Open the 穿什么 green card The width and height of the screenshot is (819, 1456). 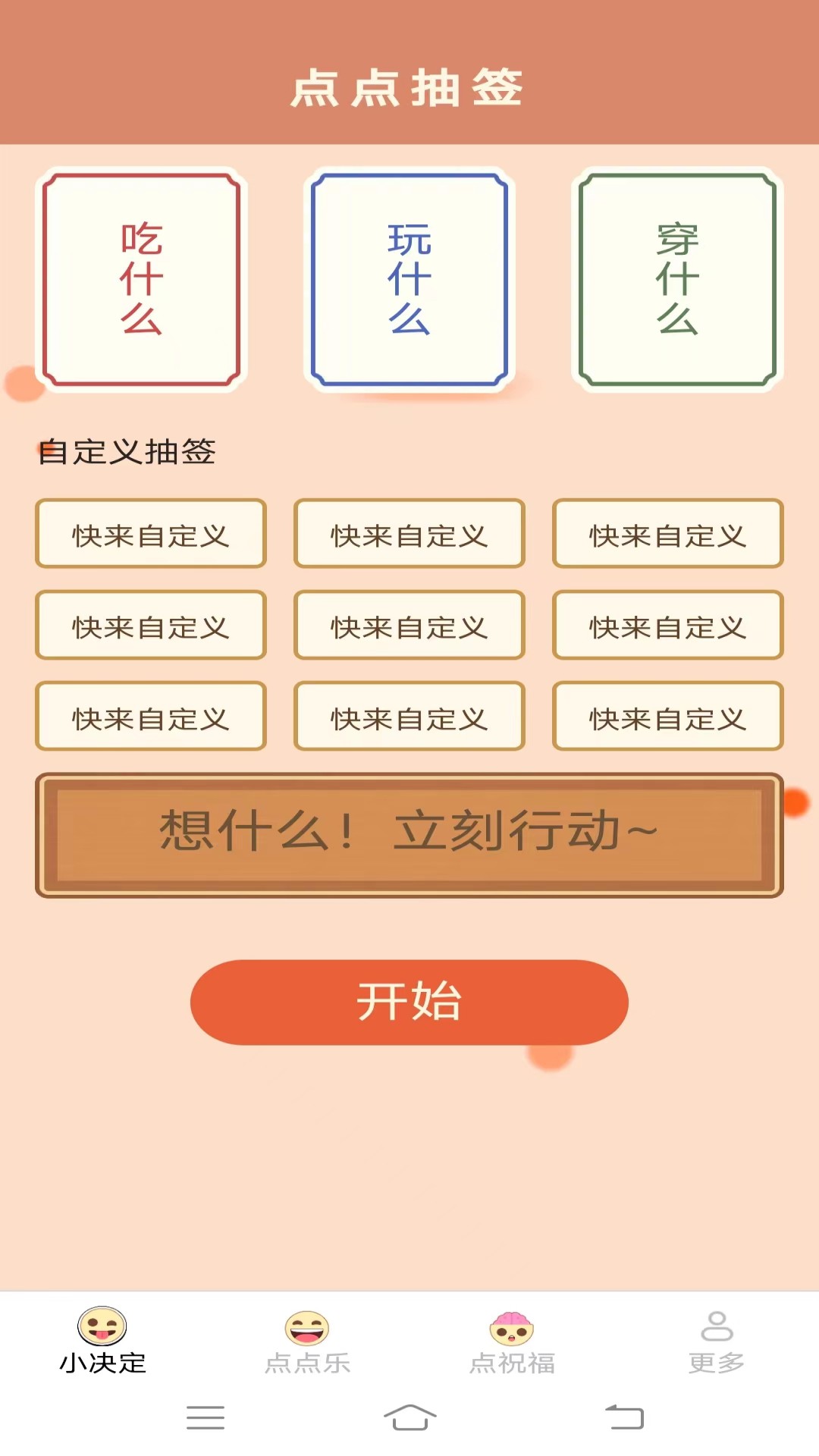(x=675, y=278)
